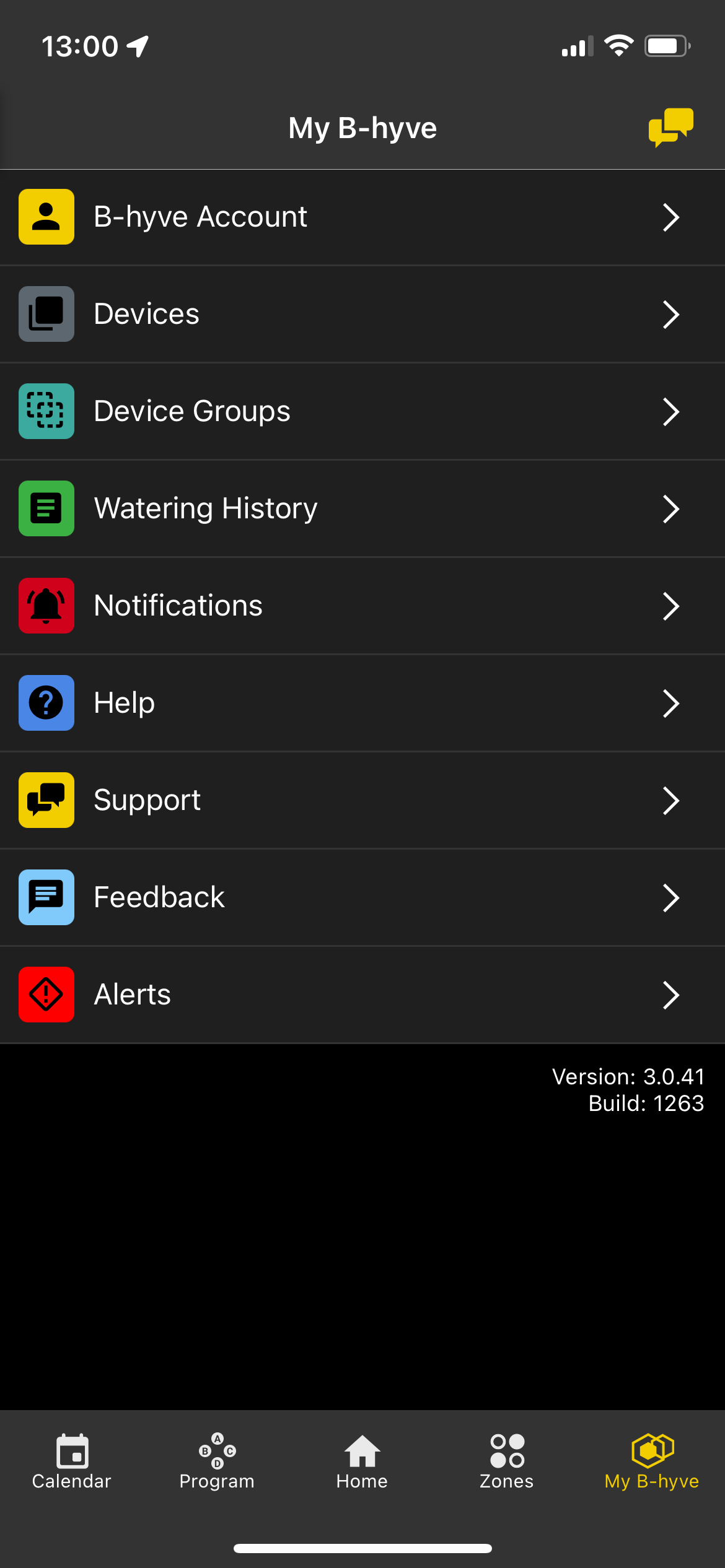Viewport: 725px width, 1568px height.
Task: Switch to the Calendar tab
Action: pos(72,1461)
